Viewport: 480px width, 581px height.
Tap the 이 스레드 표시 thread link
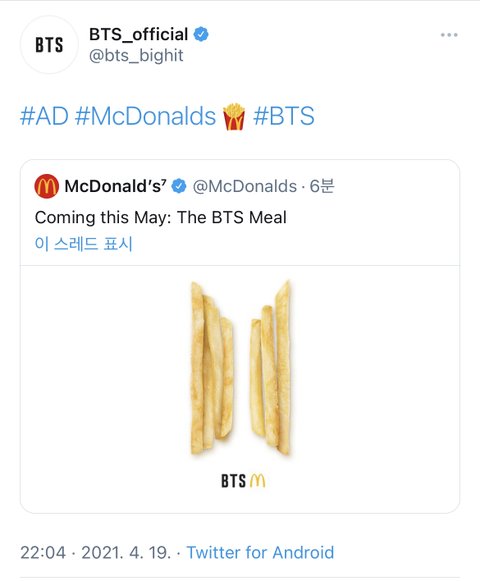(x=83, y=244)
